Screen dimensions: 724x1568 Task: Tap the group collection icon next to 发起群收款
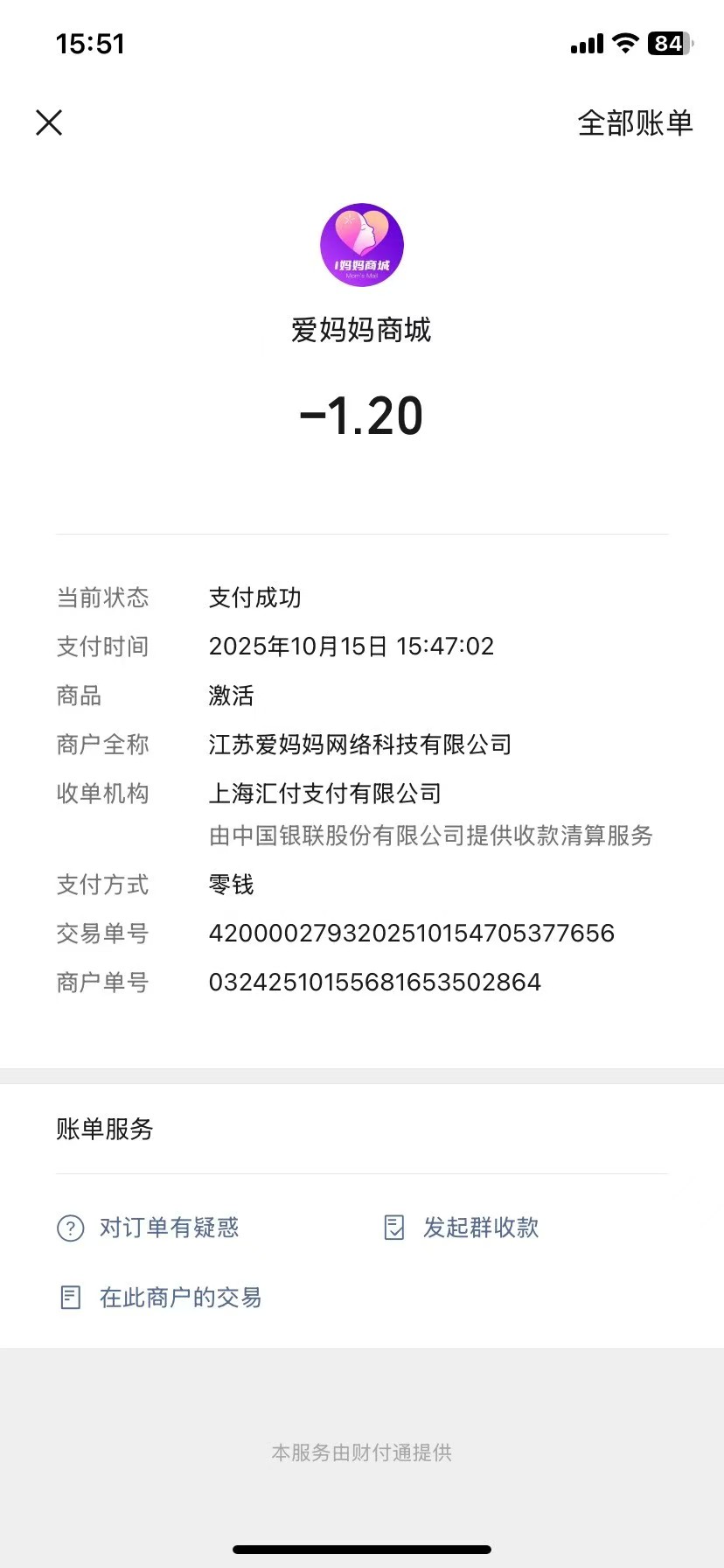pyautogui.click(x=395, y=1227)
